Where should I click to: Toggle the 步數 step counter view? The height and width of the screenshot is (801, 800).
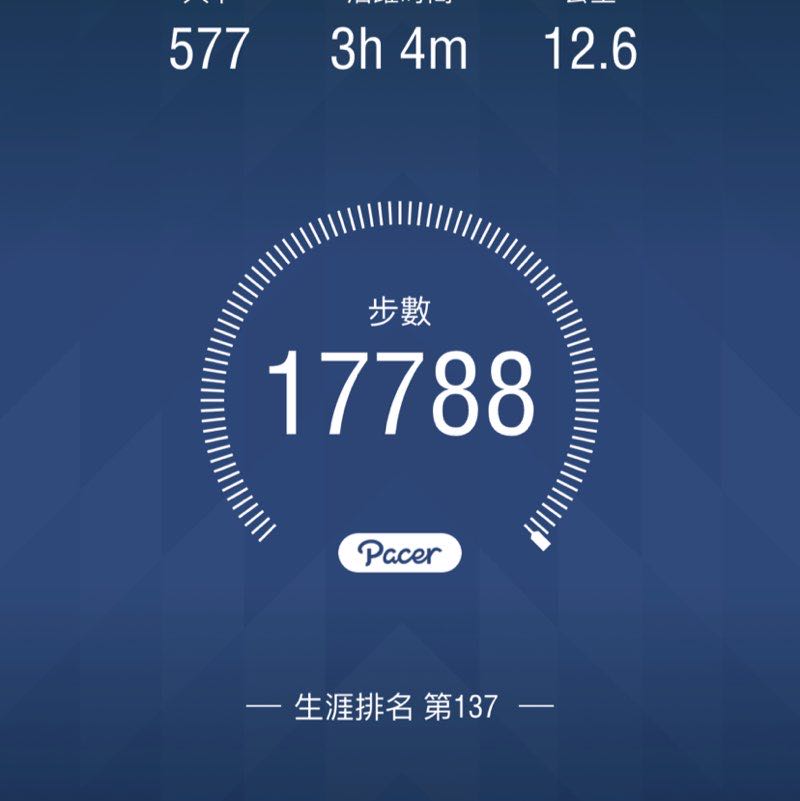point(400,310)
